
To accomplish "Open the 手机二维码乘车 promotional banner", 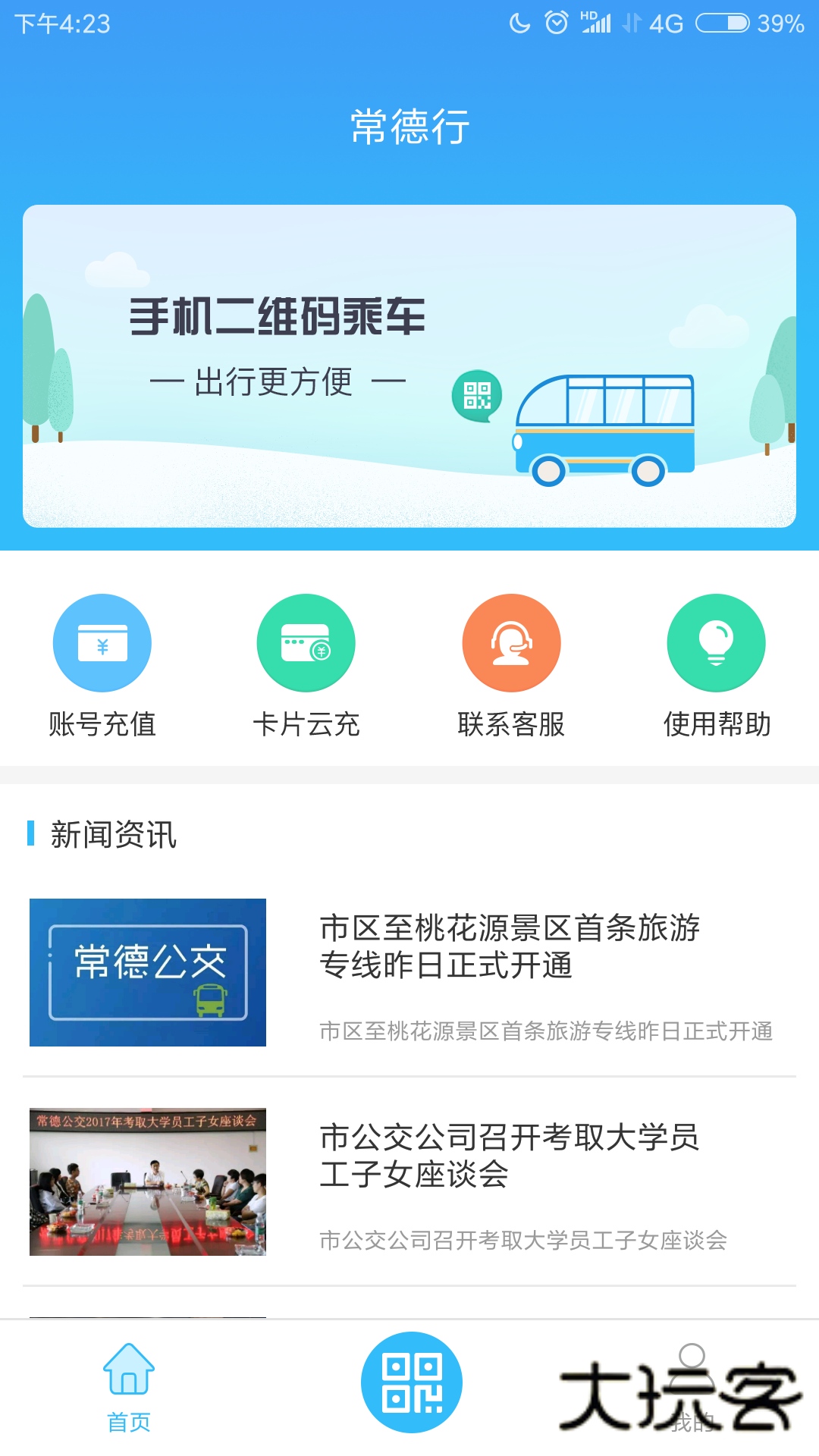I will [409, 362].
